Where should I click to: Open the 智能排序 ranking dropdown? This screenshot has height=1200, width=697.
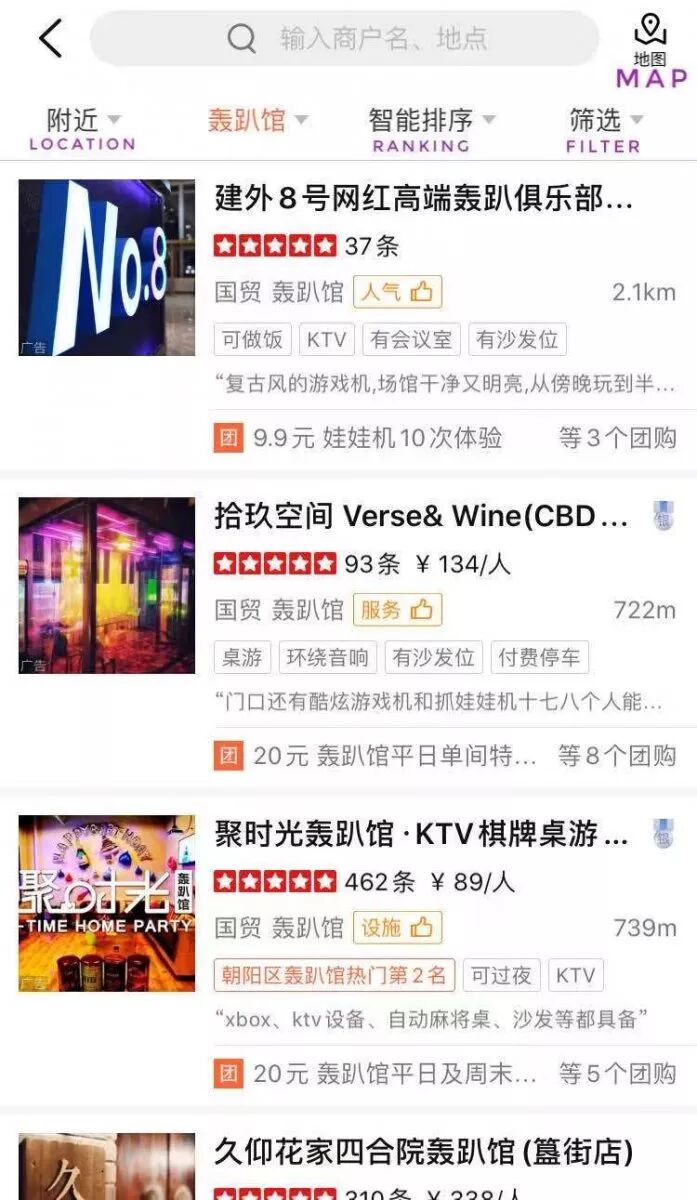pyautogui.click(x=431, y=122)
